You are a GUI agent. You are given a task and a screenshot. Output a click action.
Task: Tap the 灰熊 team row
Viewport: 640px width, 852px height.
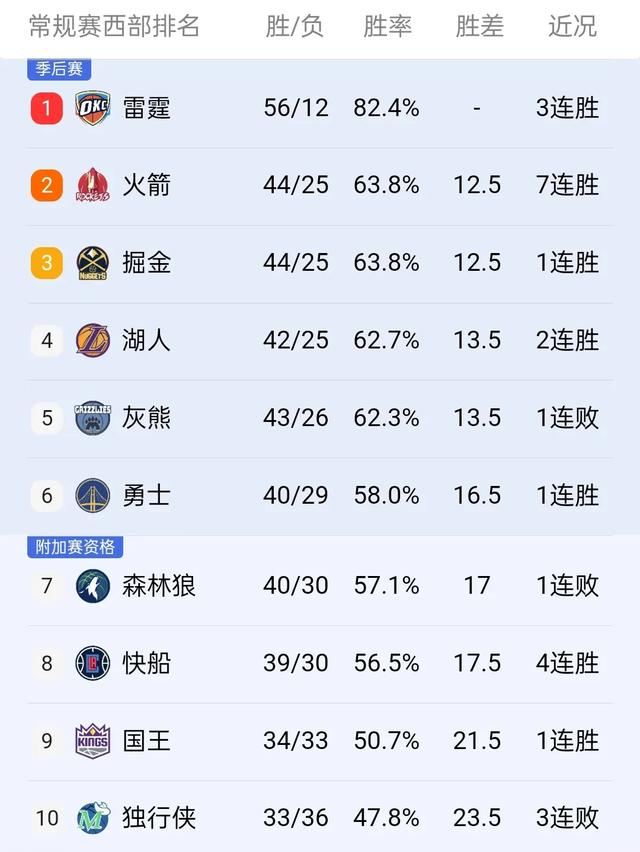coord(146,418)
